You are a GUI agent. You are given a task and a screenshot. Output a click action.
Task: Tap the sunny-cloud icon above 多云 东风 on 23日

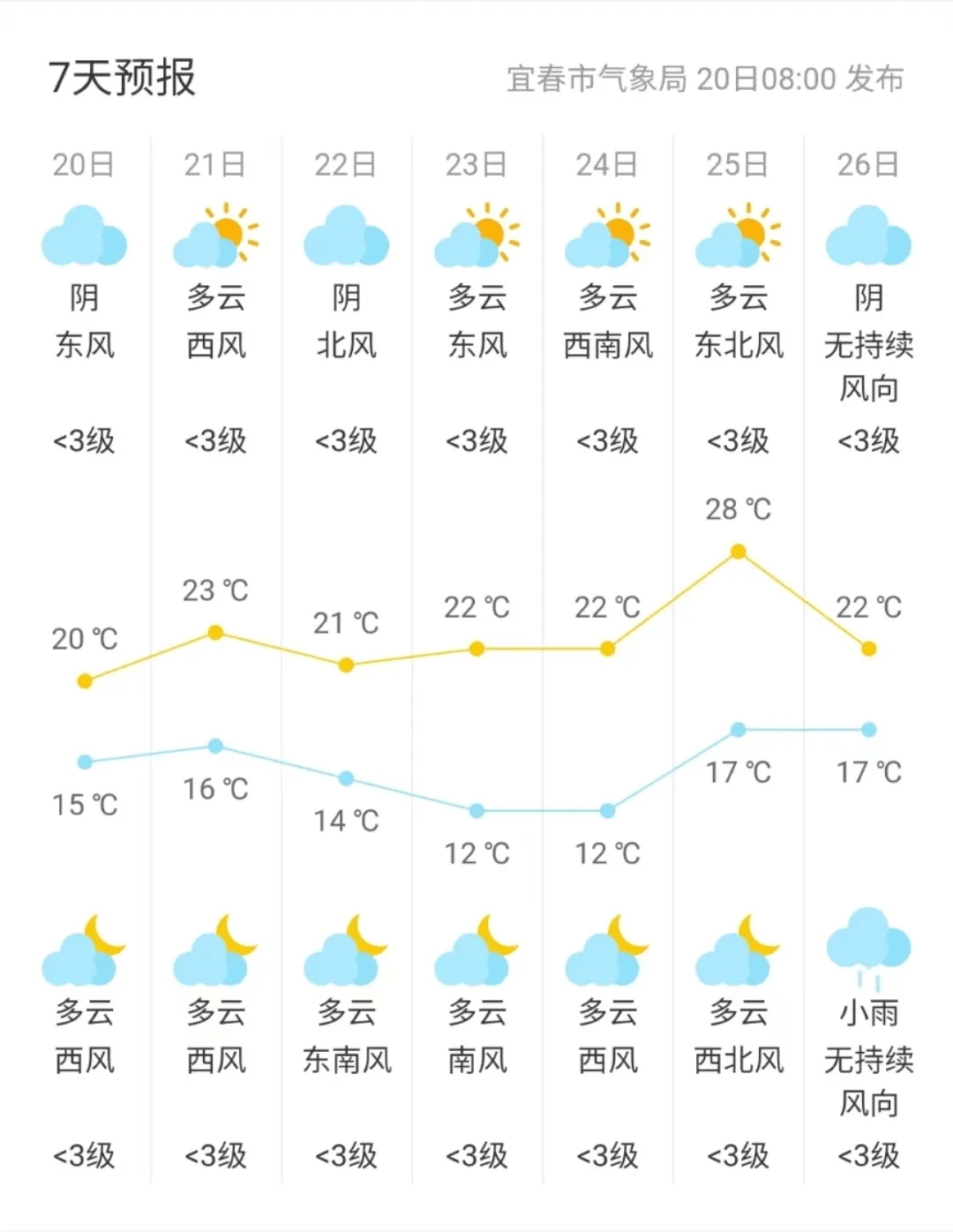476,235
